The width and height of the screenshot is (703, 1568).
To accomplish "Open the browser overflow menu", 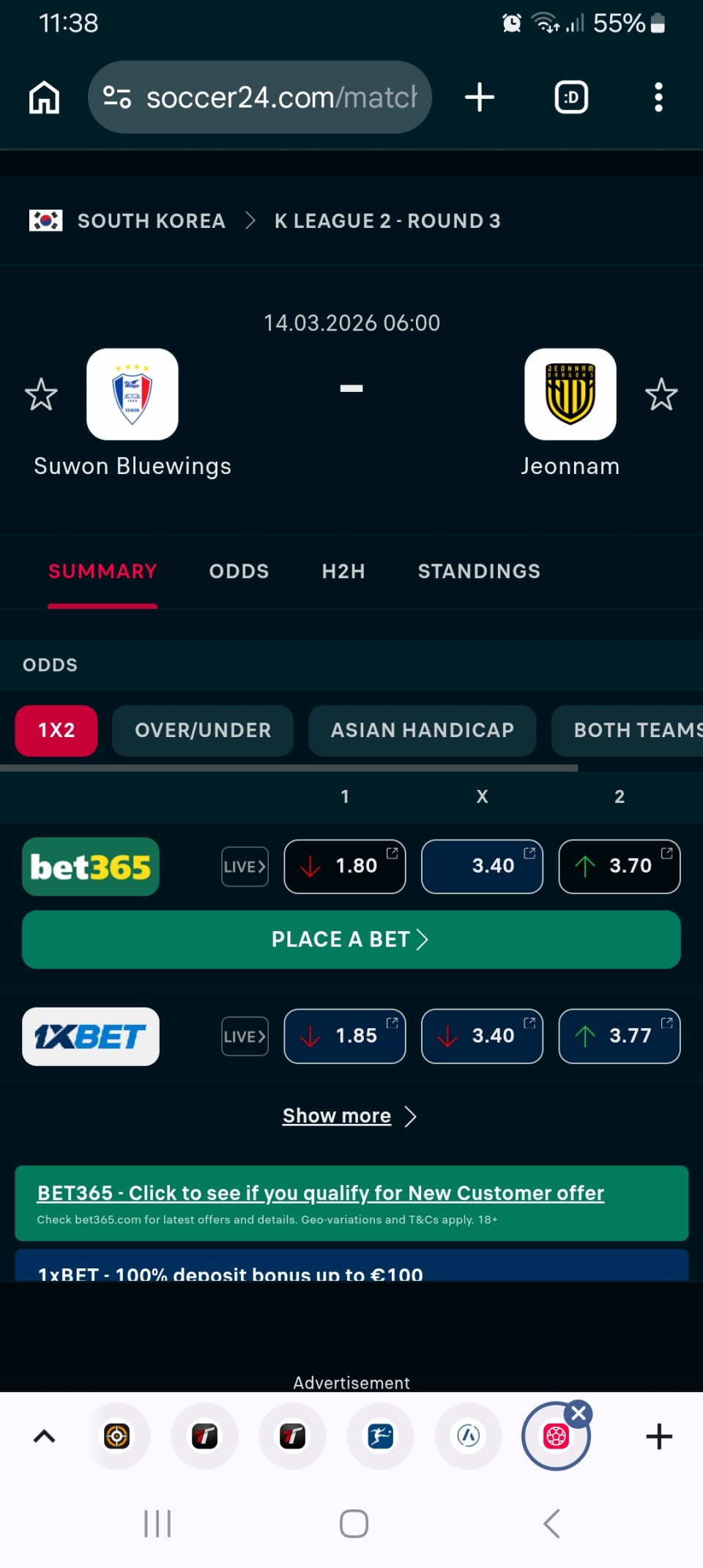I will click(x=658, y=97).
